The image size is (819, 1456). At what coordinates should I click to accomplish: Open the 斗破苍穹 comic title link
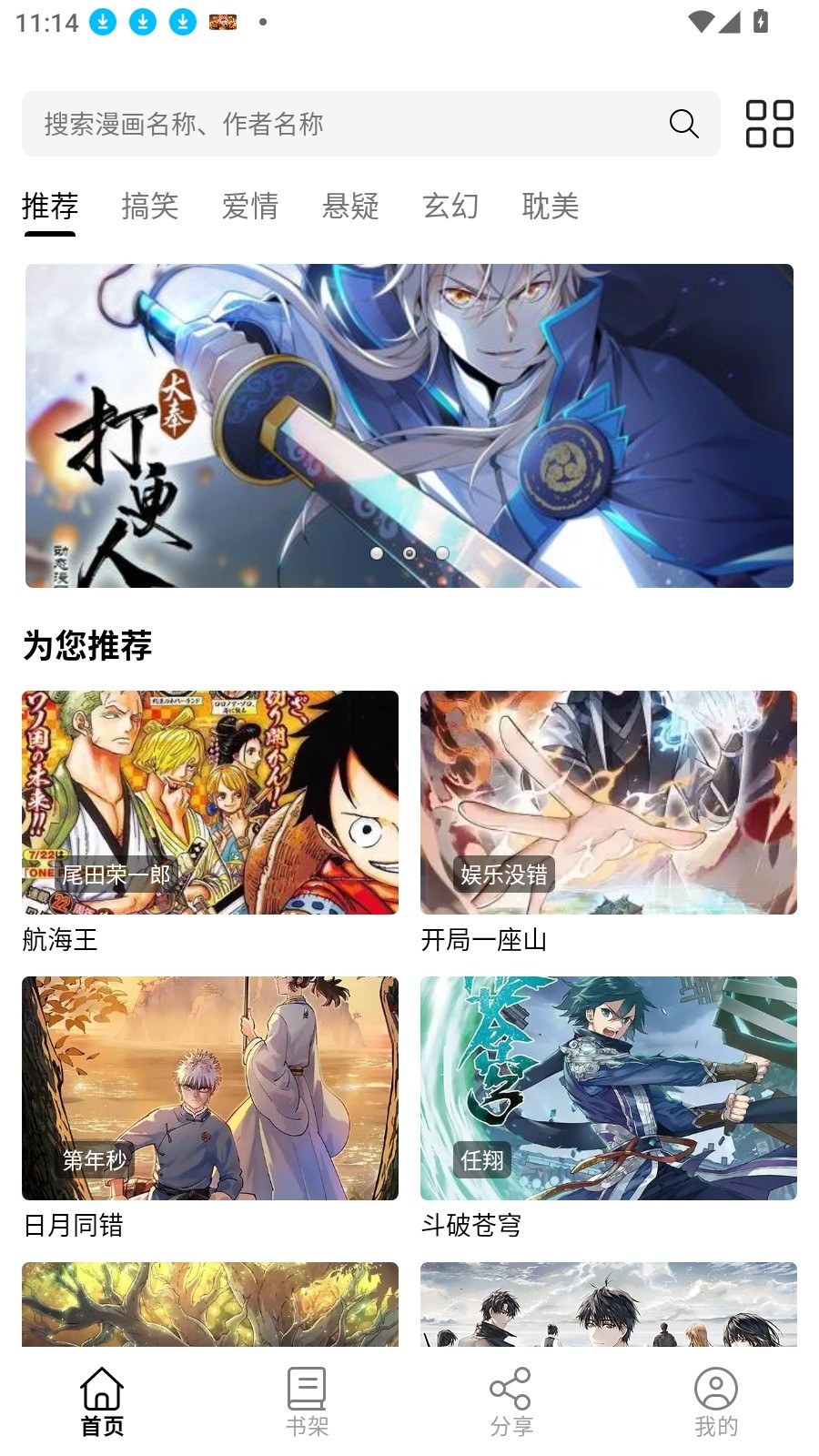point(473,1227)
